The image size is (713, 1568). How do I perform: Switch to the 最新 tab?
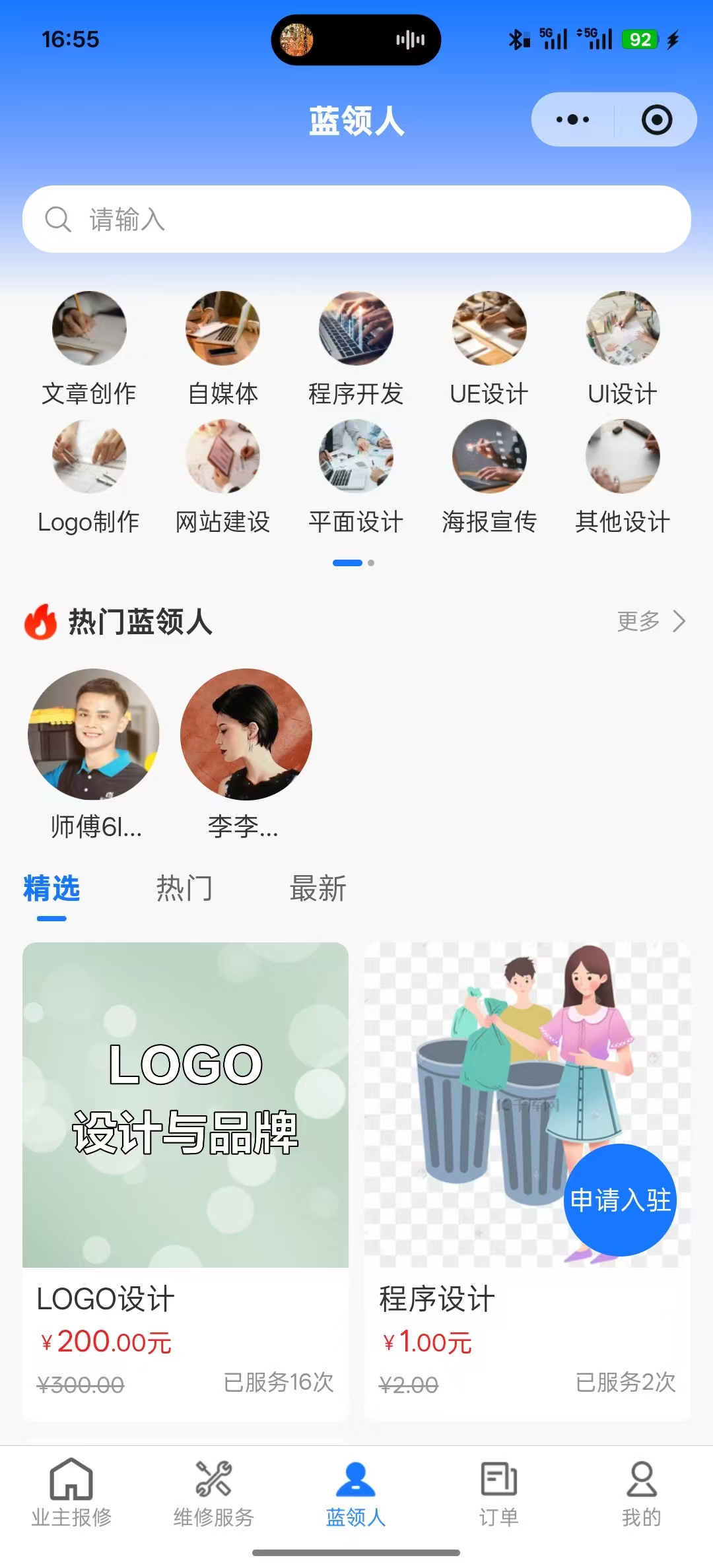point(318,888)
